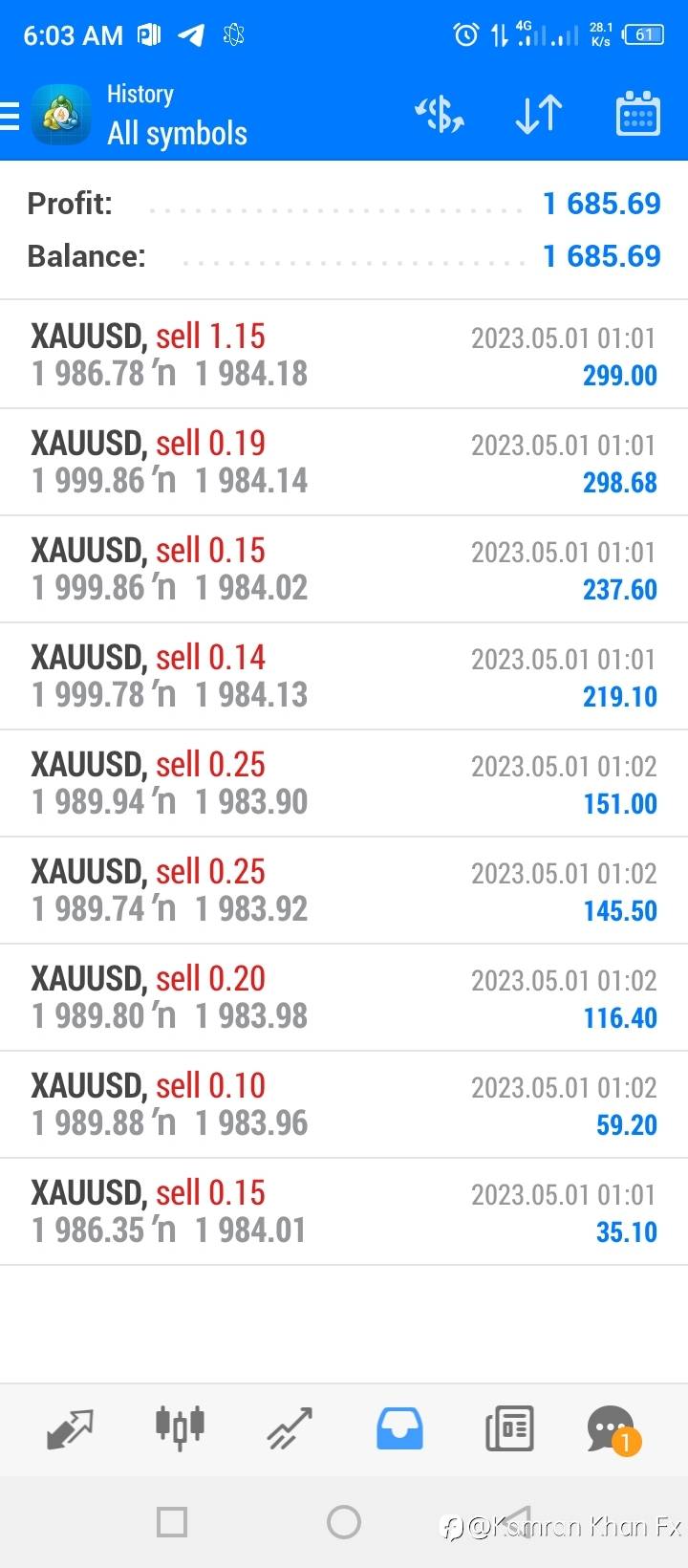Image resolution: width=688 pixels, height=1568 pixels.
Task: View the sell 0.10 trade details
Action: click(x=344, y=1104)
